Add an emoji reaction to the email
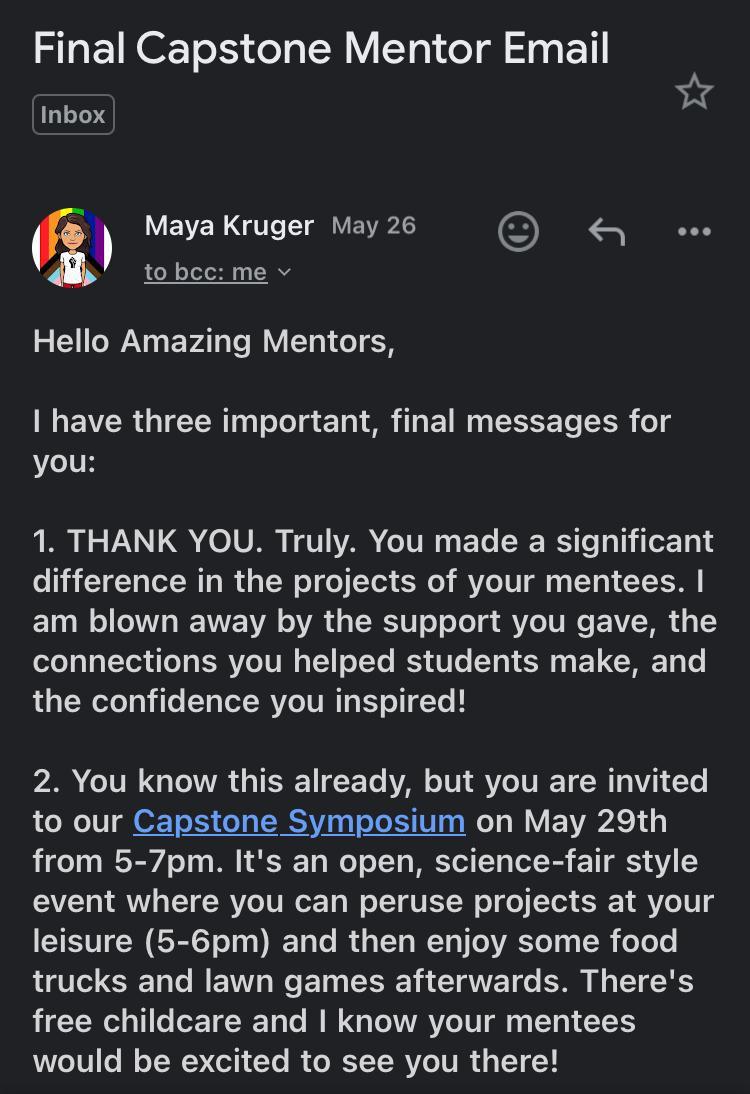Image resolution: width=750 pixels, height=1094 pixels. [518, 232]
